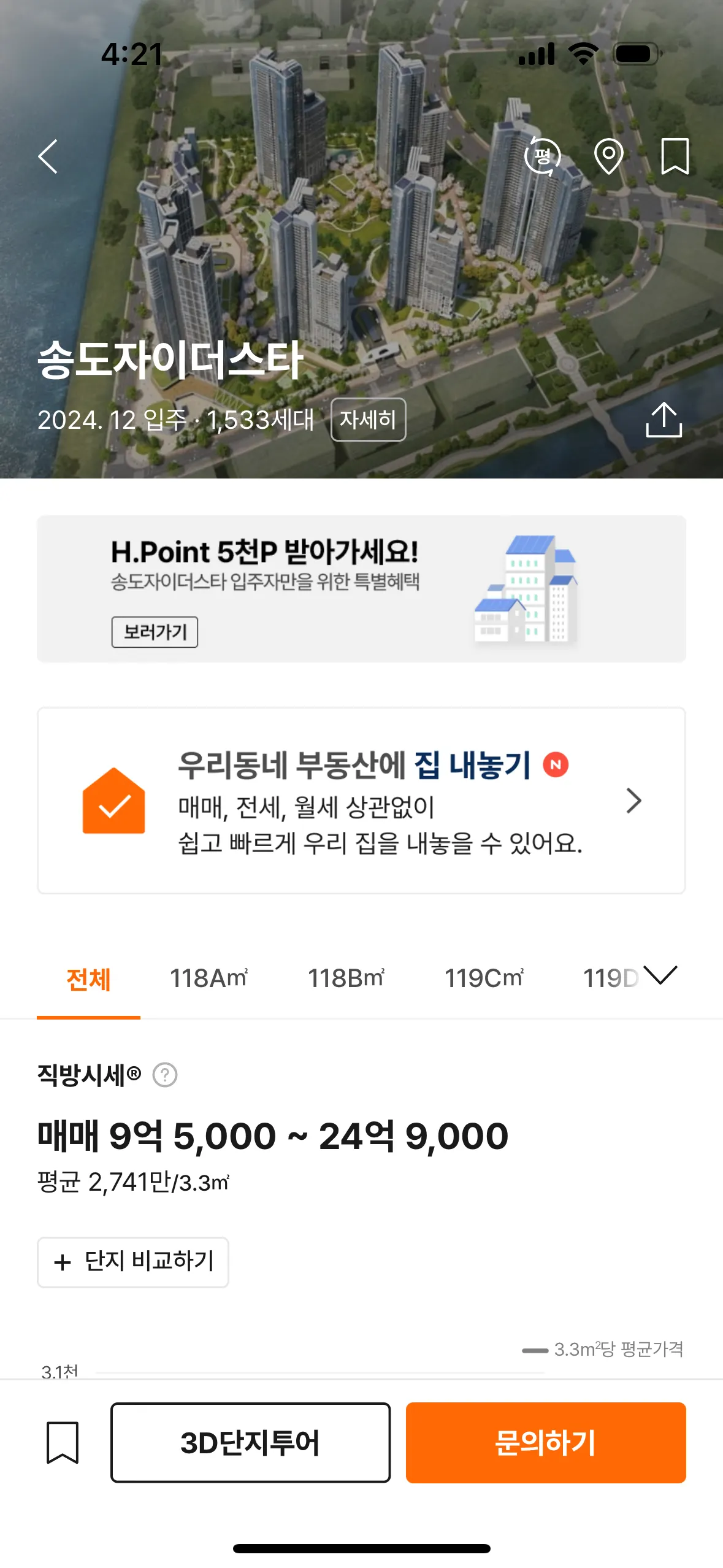Switch to the 118Am² tab
The height and width of the screenshot is (1568, 723).
coord(208,979)
